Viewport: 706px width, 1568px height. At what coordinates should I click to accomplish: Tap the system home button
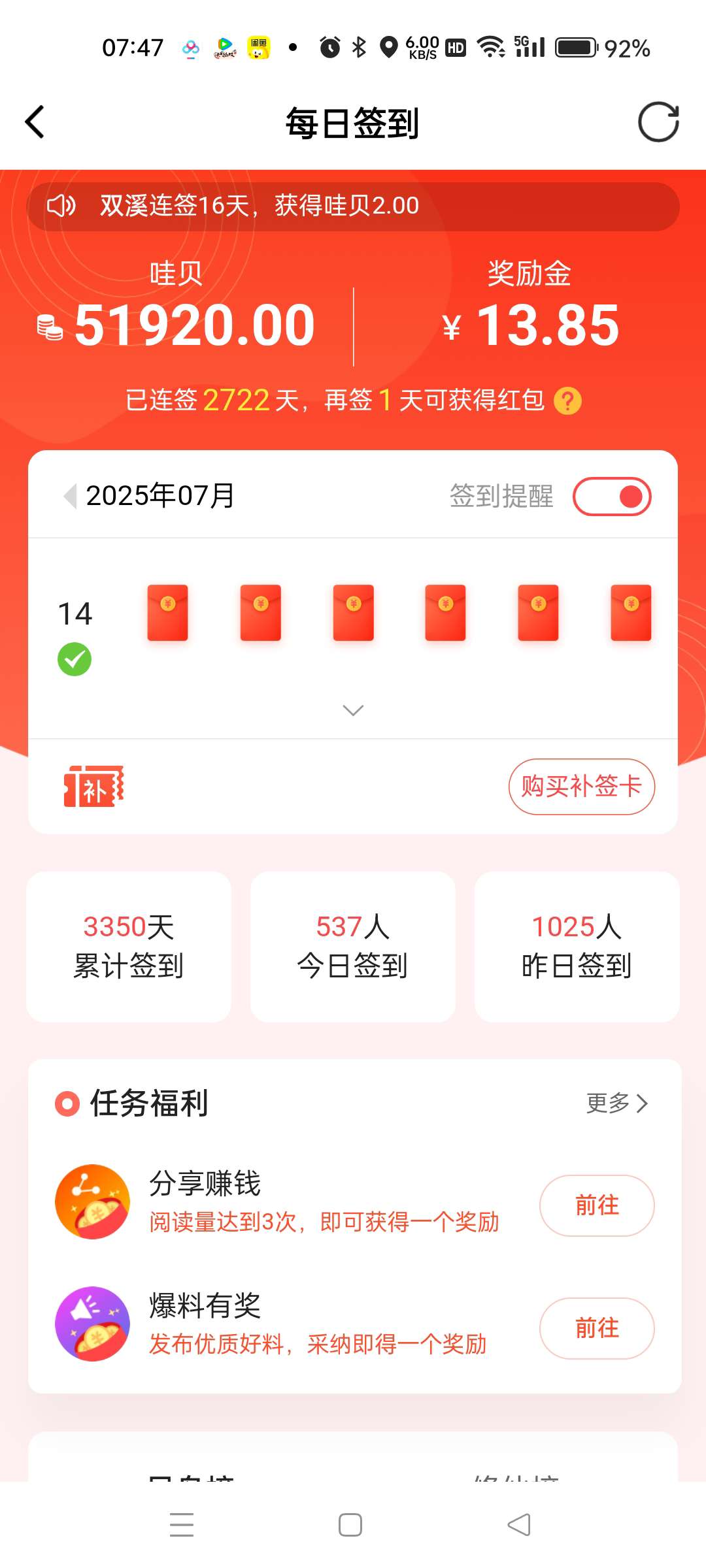click(x=350, y=1525)
